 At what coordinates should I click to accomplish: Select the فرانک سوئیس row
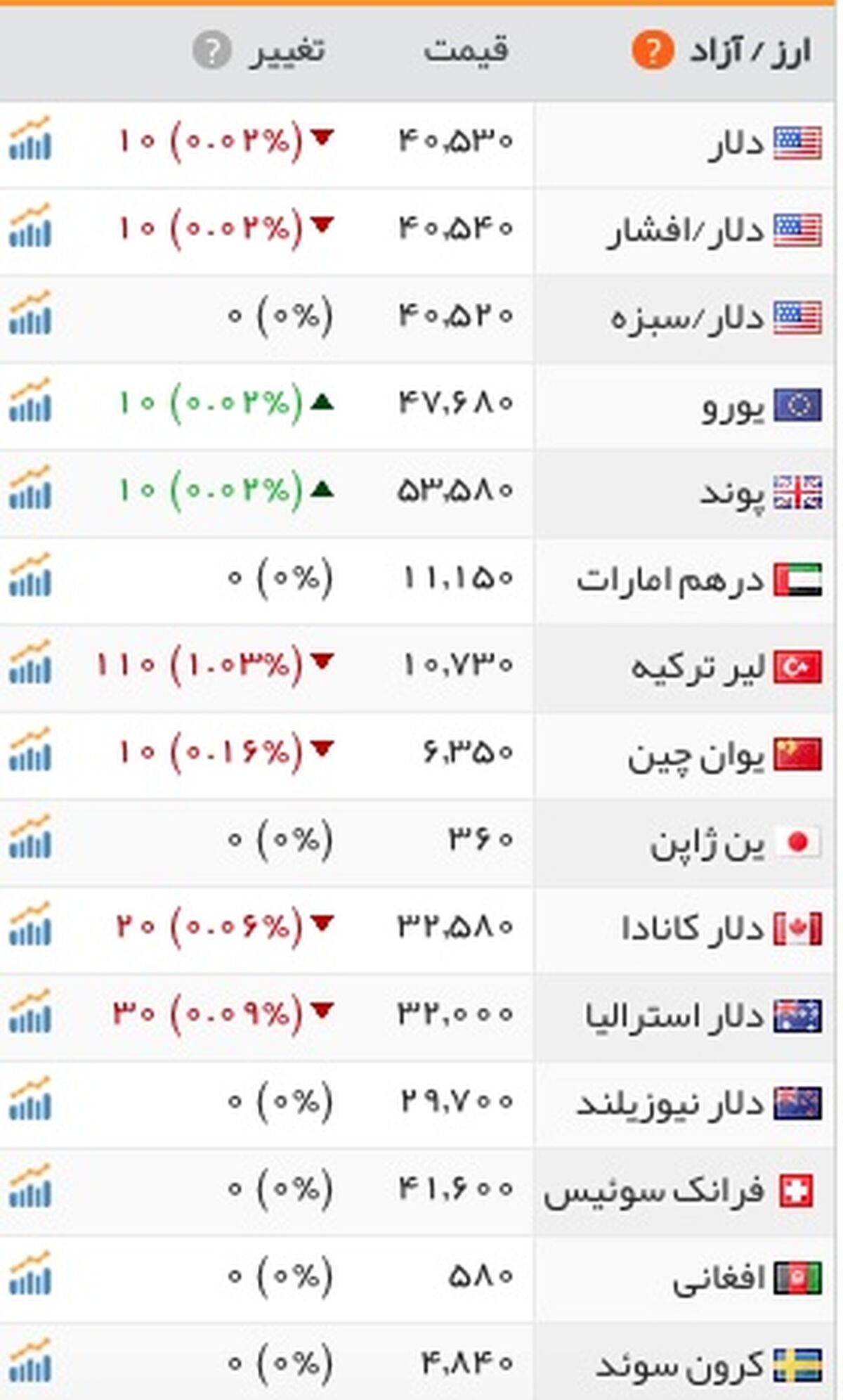pyautogui.click(x=417, y=1191)
